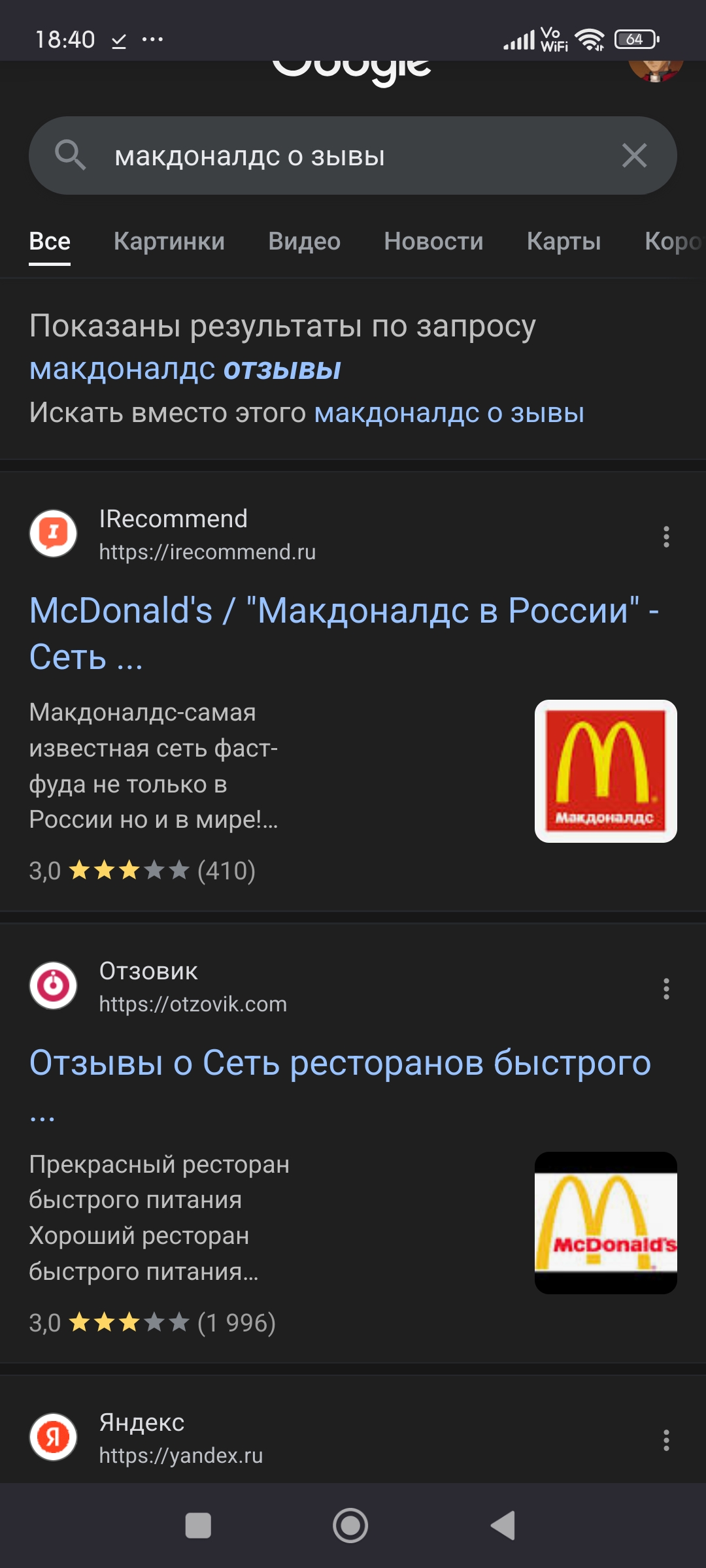
Task: Open options menu for Яндекс result
Action: pyautogui.click(x=666, y=1440)
